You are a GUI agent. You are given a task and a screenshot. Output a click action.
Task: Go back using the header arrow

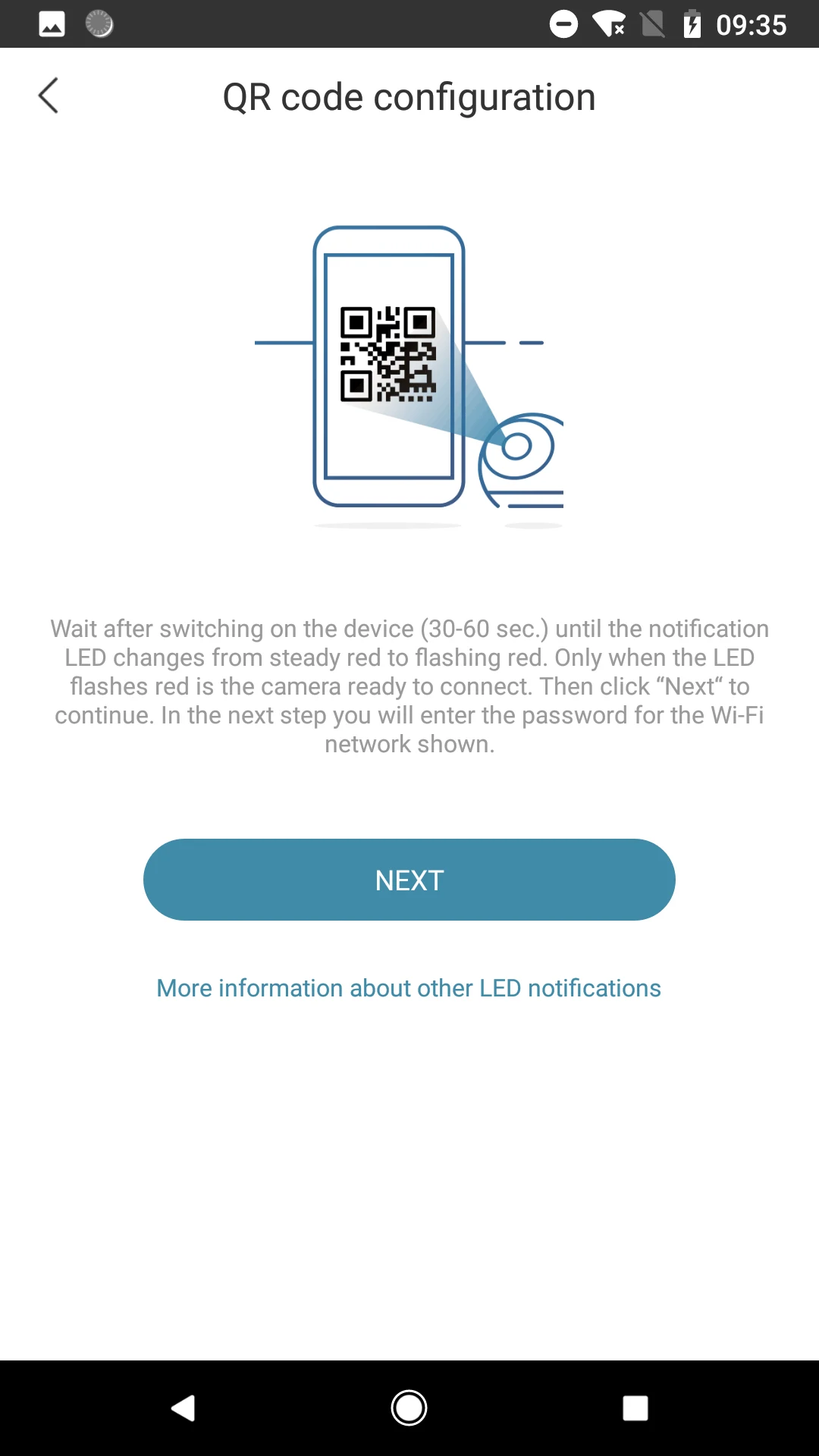49,96
